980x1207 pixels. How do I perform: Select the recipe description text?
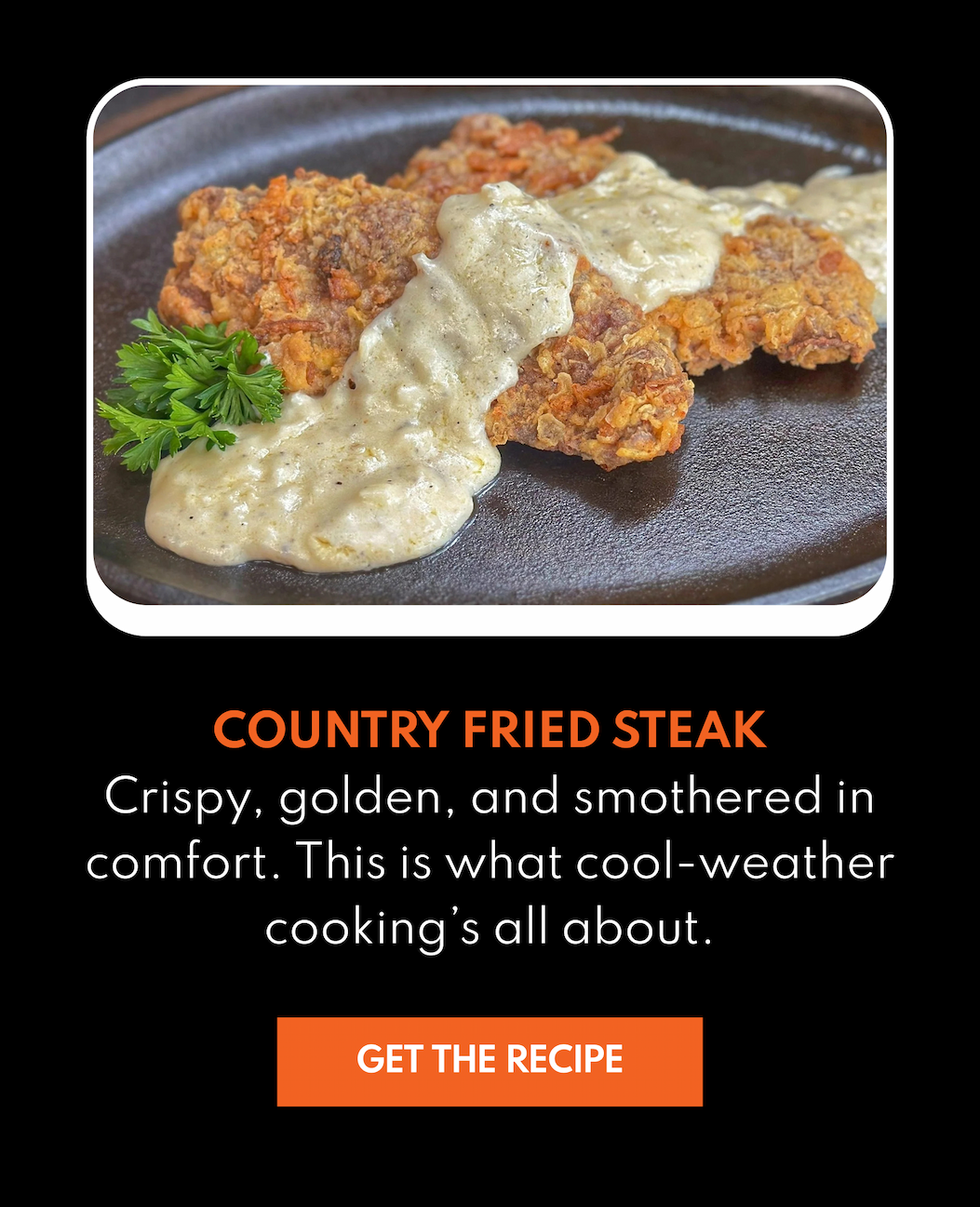click(490, 861)
